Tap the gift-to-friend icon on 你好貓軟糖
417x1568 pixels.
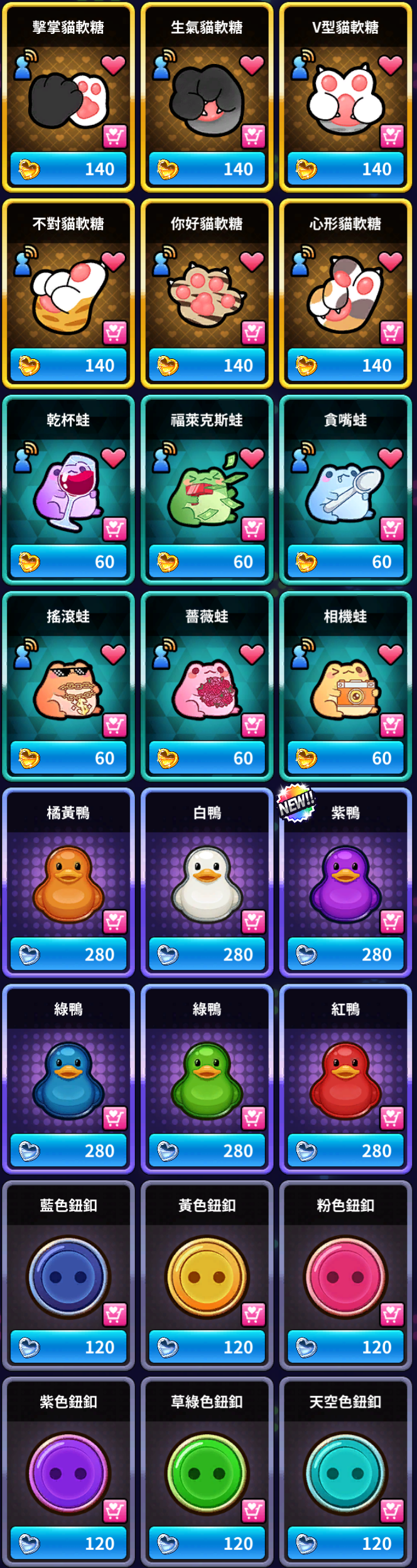click(x=163, y=260)
